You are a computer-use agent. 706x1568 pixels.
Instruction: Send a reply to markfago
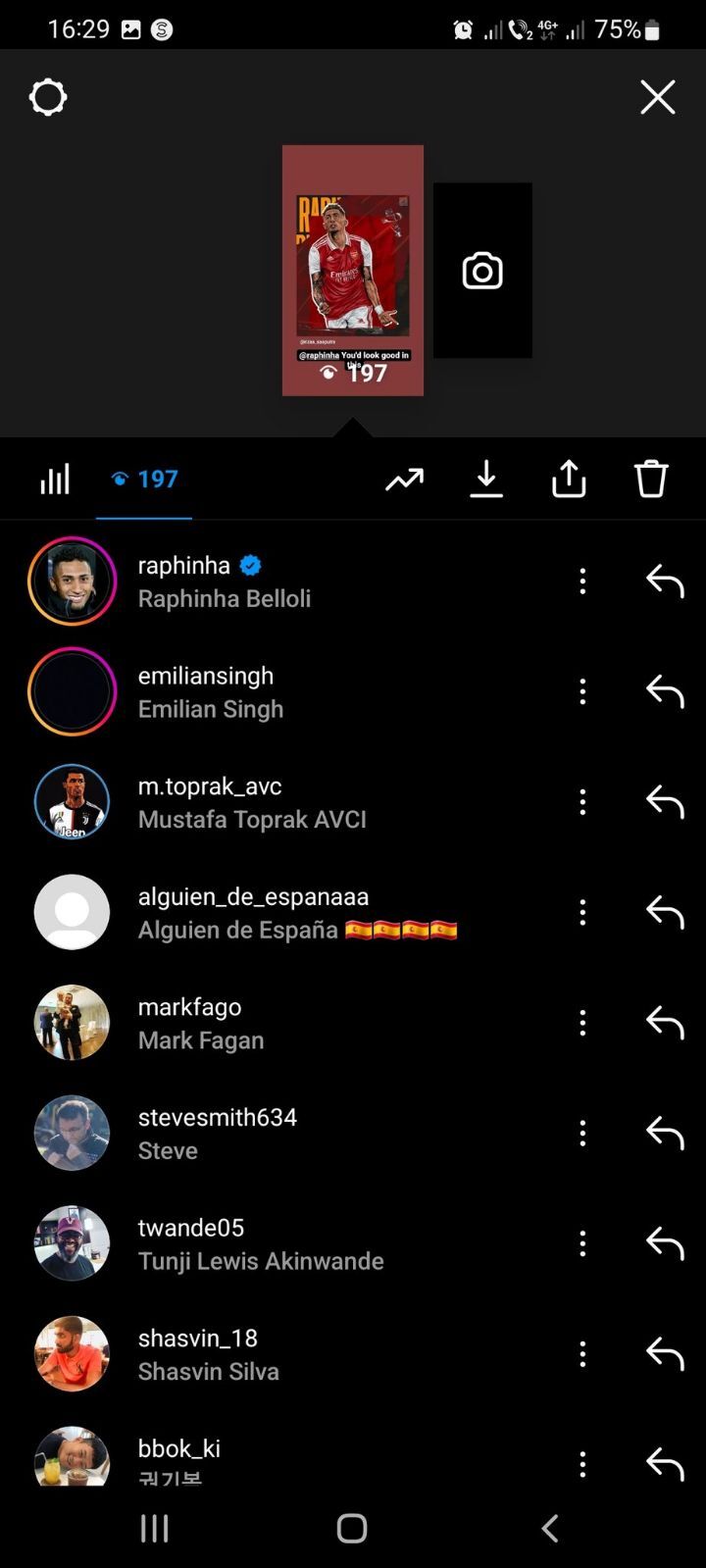(x=665, y=1023)
